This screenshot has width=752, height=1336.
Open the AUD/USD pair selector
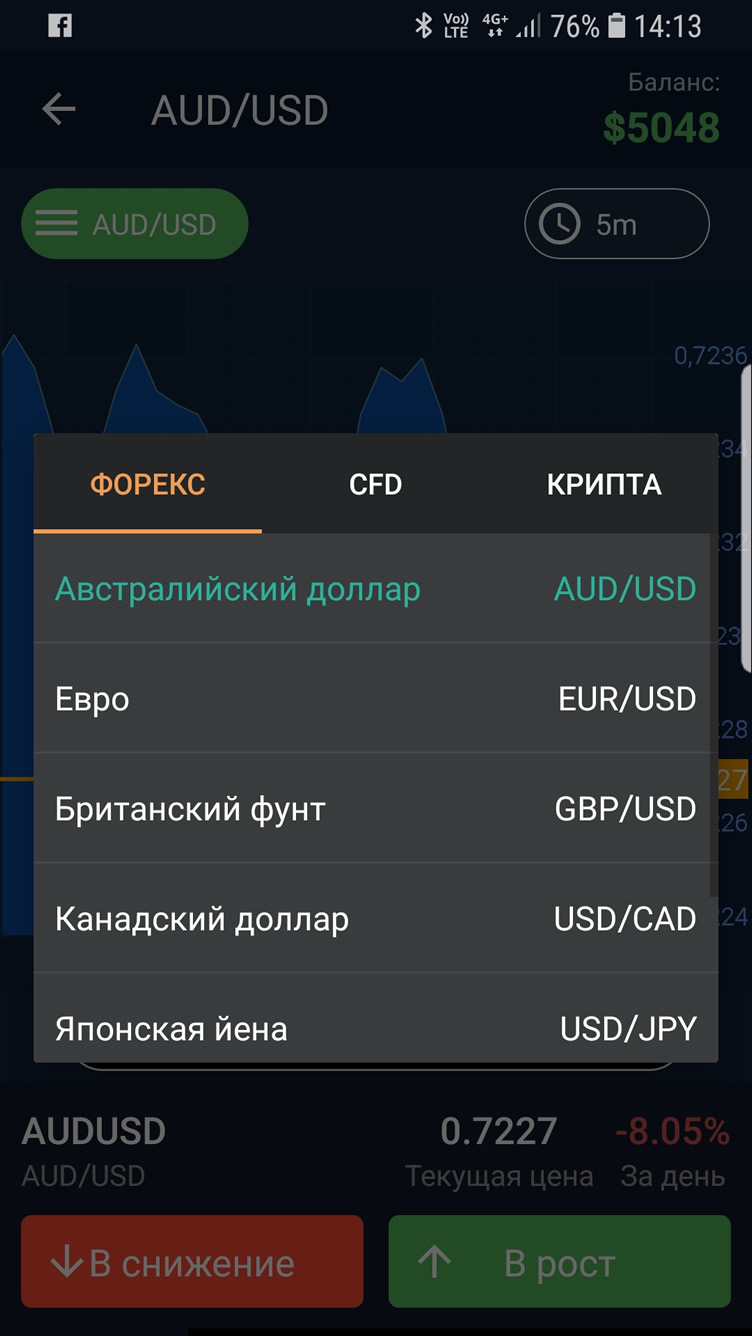134,223
